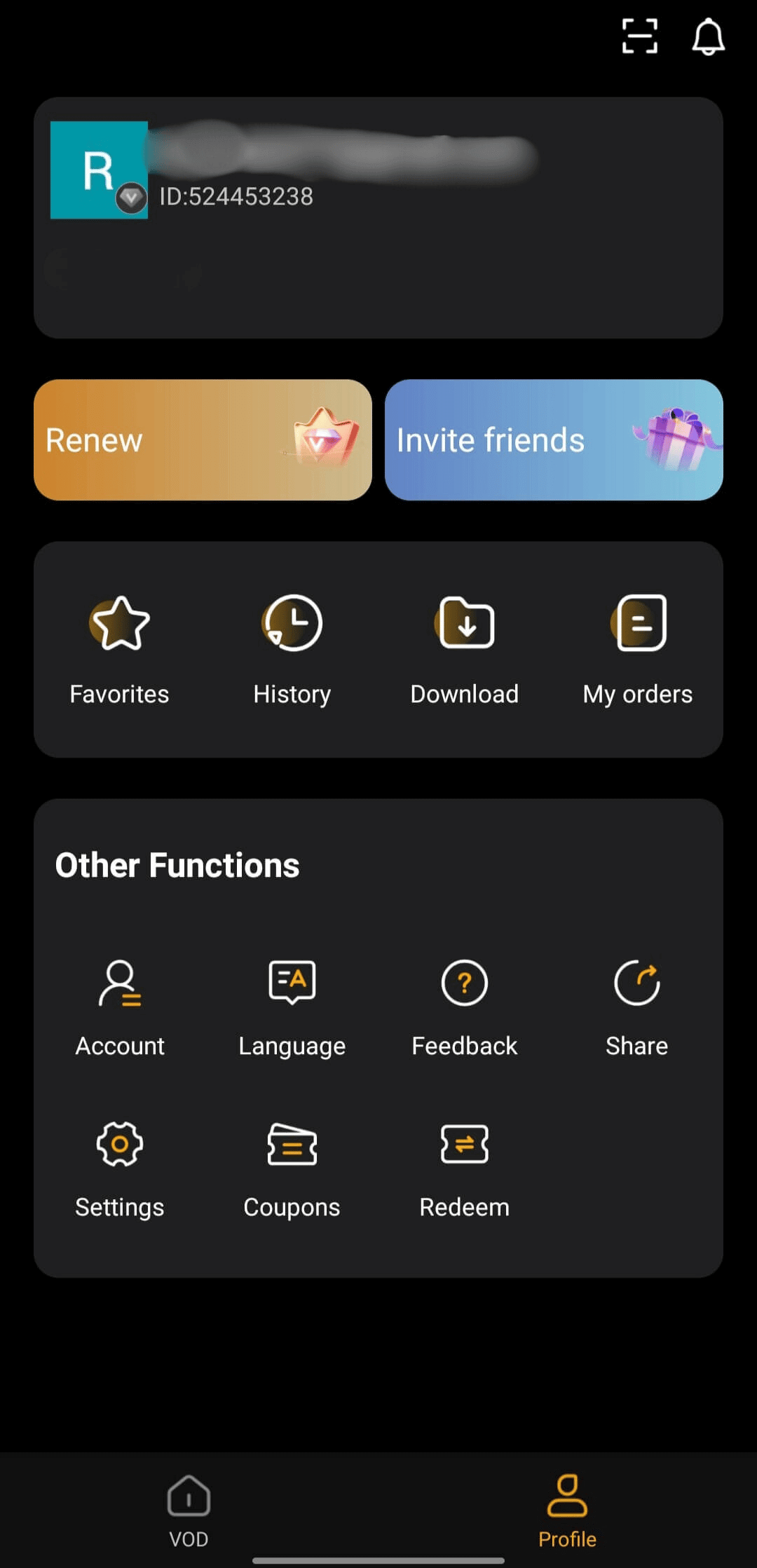Open viewing History
This screenshot has width=757, height=1568.
click(x=292, y=624)
